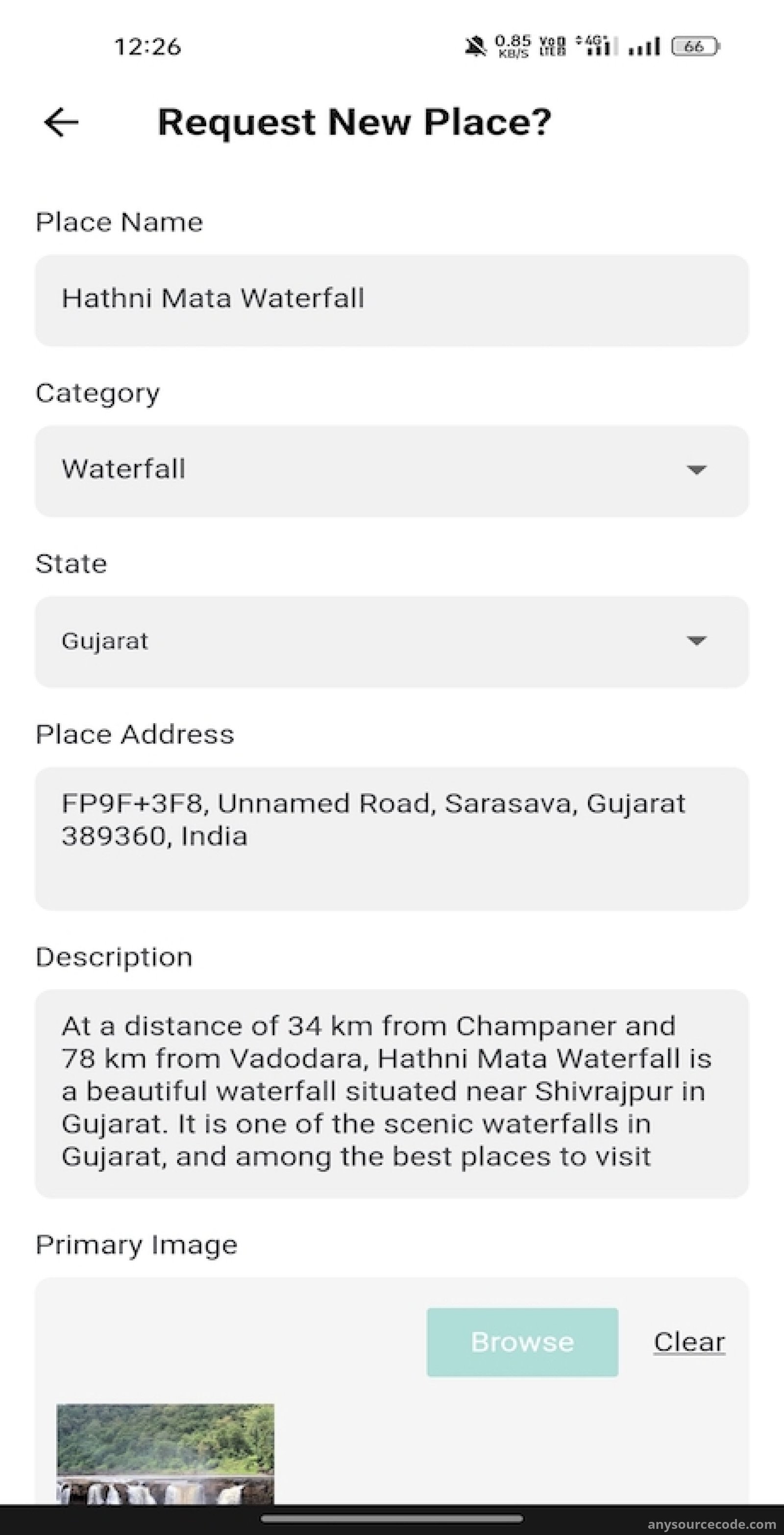This screenshot has height=1535, width=784.
Task: Edit the Place Name field
Action: coord(392,301)
